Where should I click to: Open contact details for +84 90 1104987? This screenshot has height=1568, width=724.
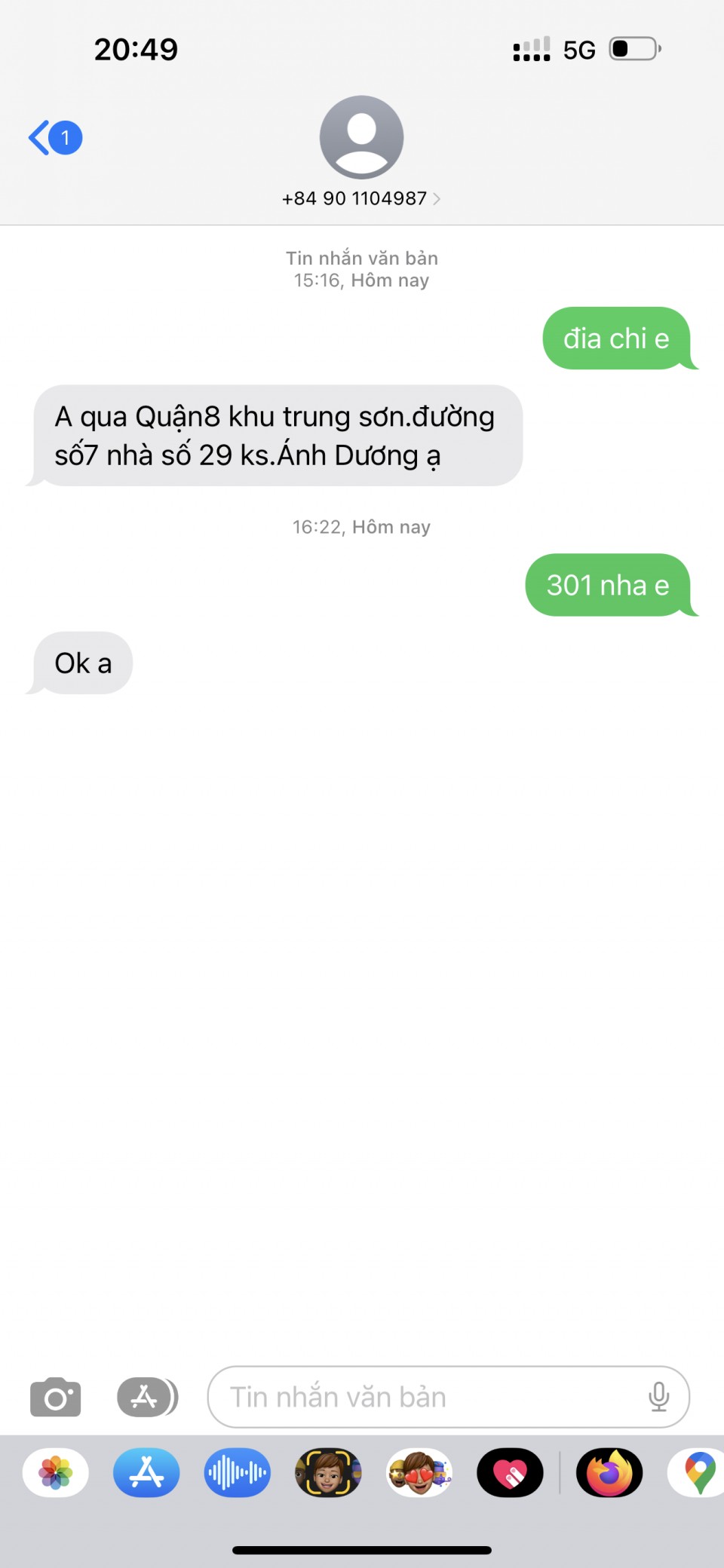(x=361, y=198)
